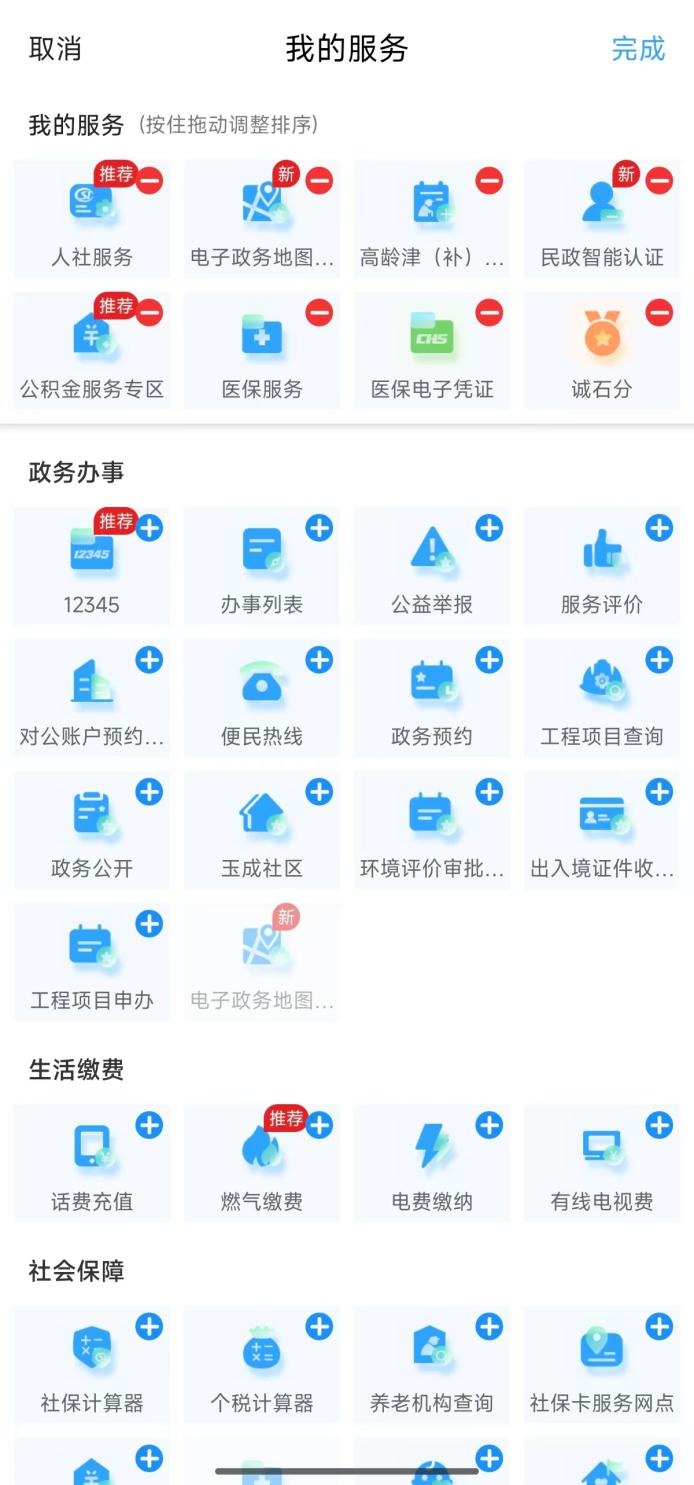Remove 医保服务 with its minus icon
The image size is (694, 1485).
click(319, 313)
